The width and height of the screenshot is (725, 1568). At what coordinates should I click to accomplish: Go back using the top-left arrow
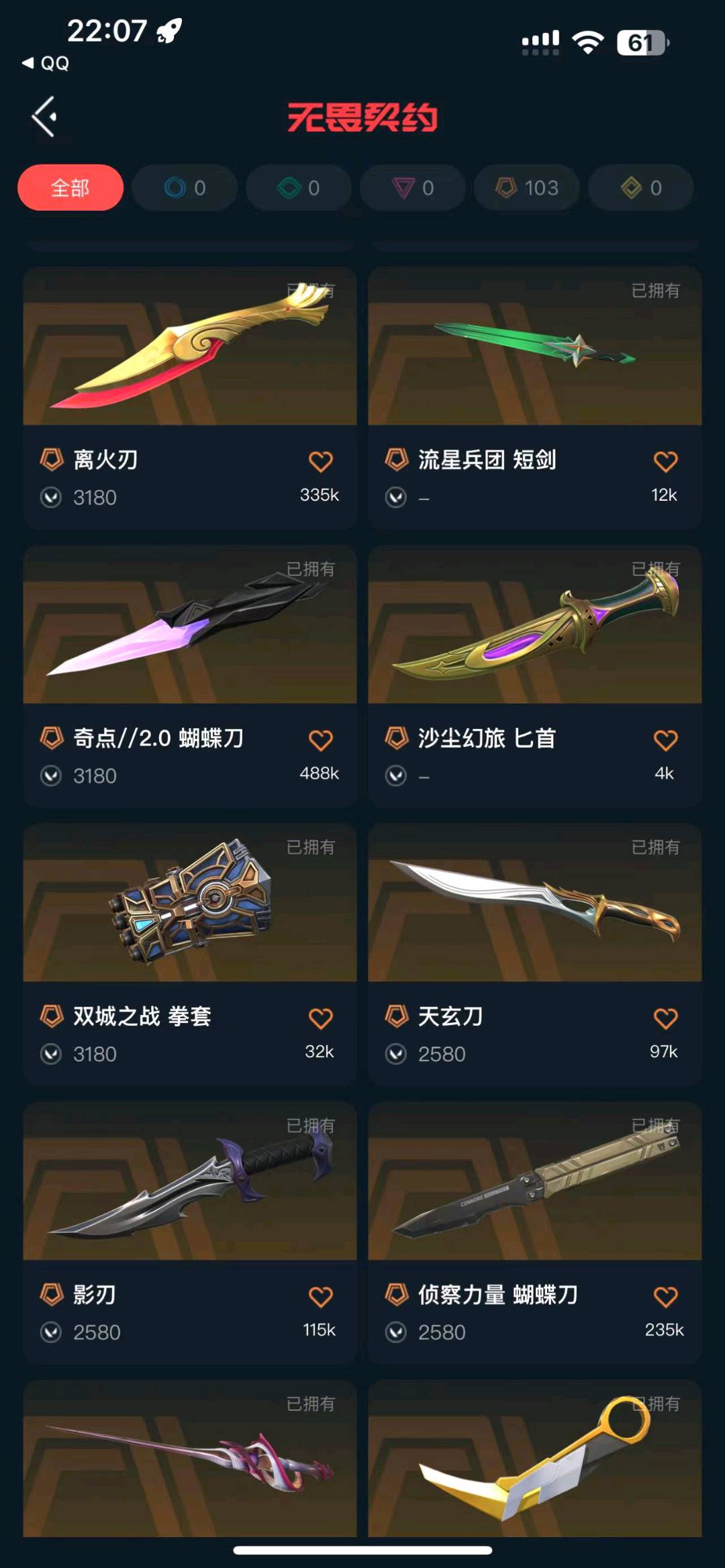coord(44,117)
